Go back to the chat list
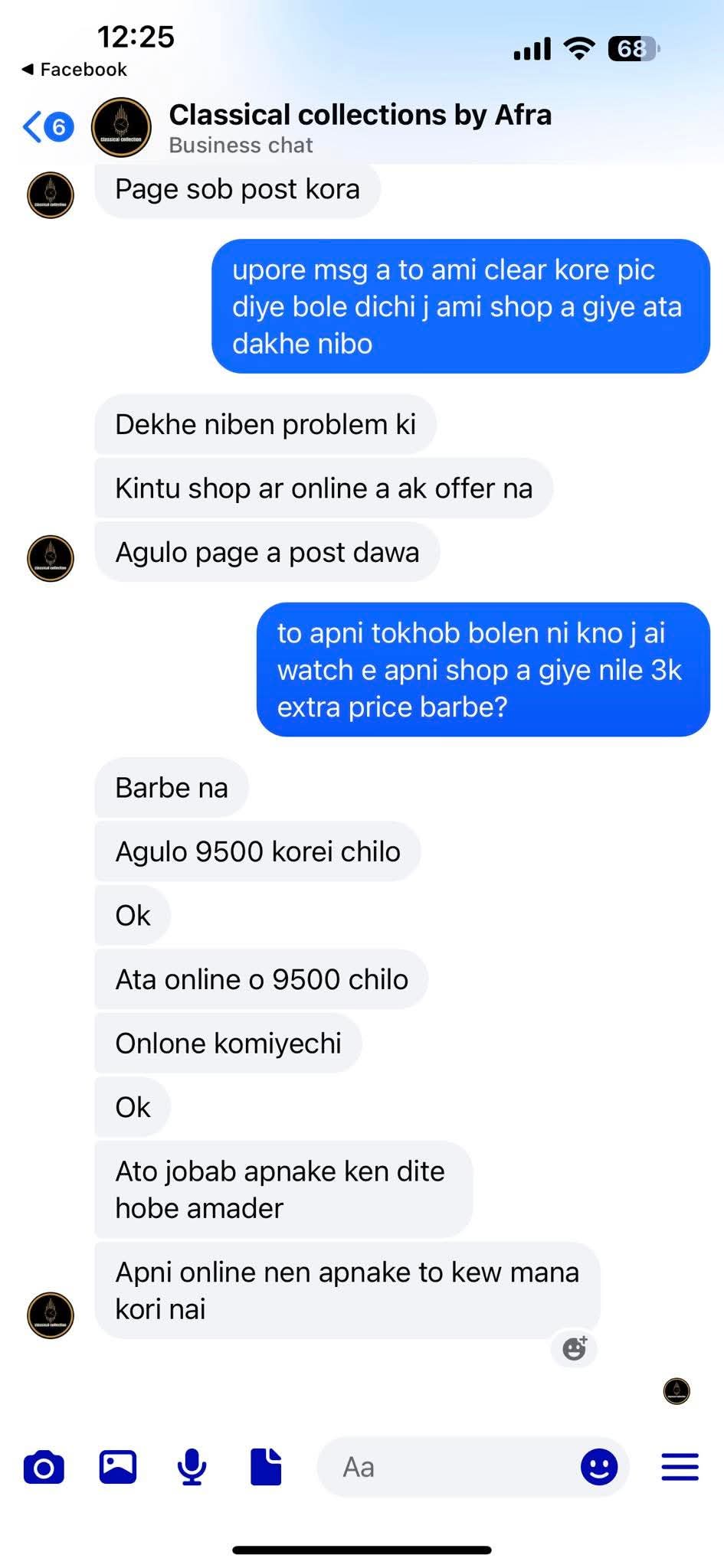724x1568 pixels. coord(48,127)
